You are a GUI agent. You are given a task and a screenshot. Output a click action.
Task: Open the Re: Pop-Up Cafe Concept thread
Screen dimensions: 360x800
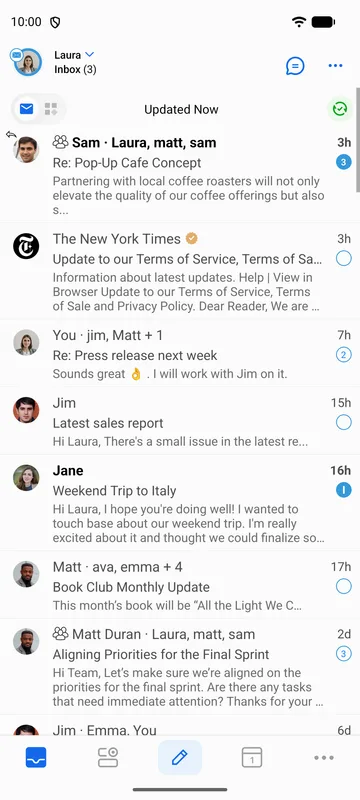[180, 173]
